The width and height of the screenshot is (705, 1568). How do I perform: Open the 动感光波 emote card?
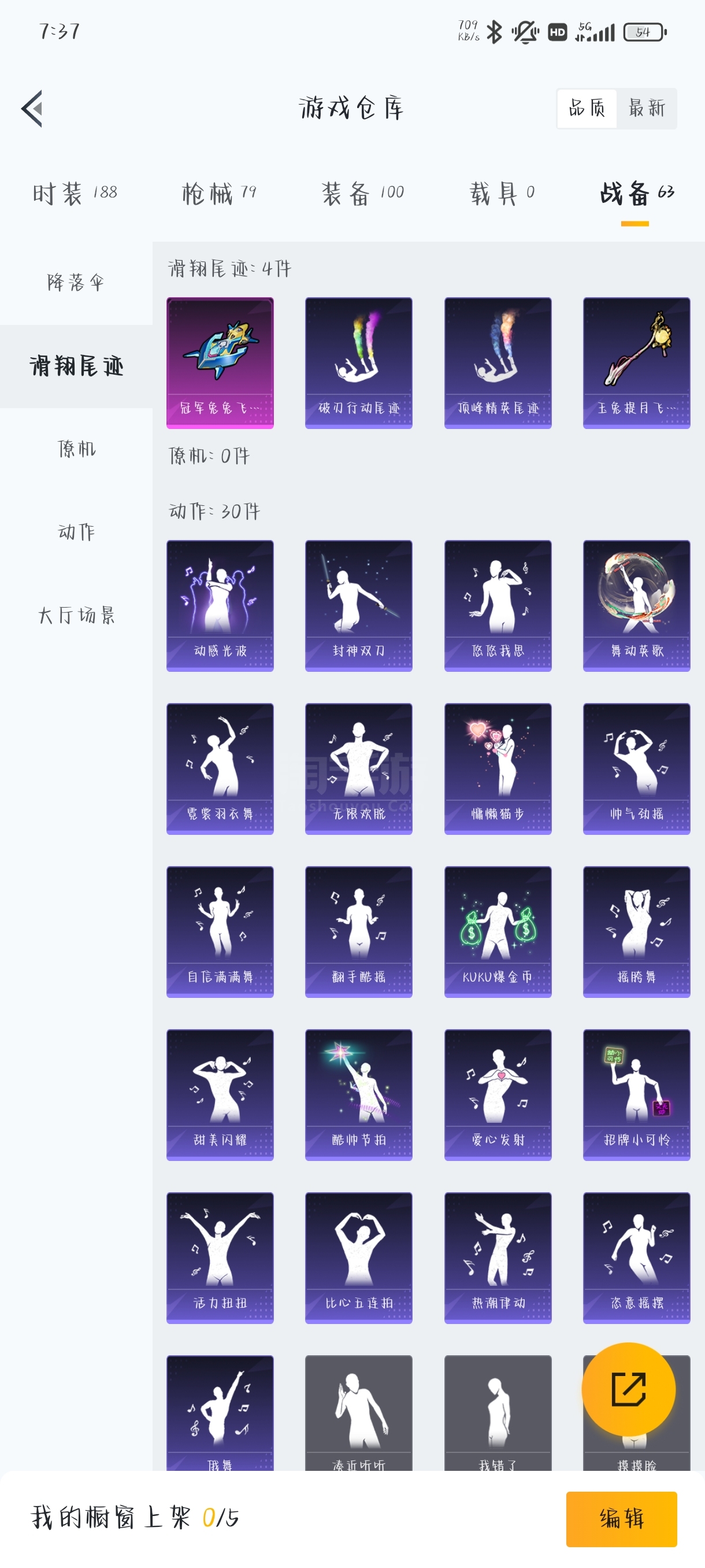tap(220, 606)
